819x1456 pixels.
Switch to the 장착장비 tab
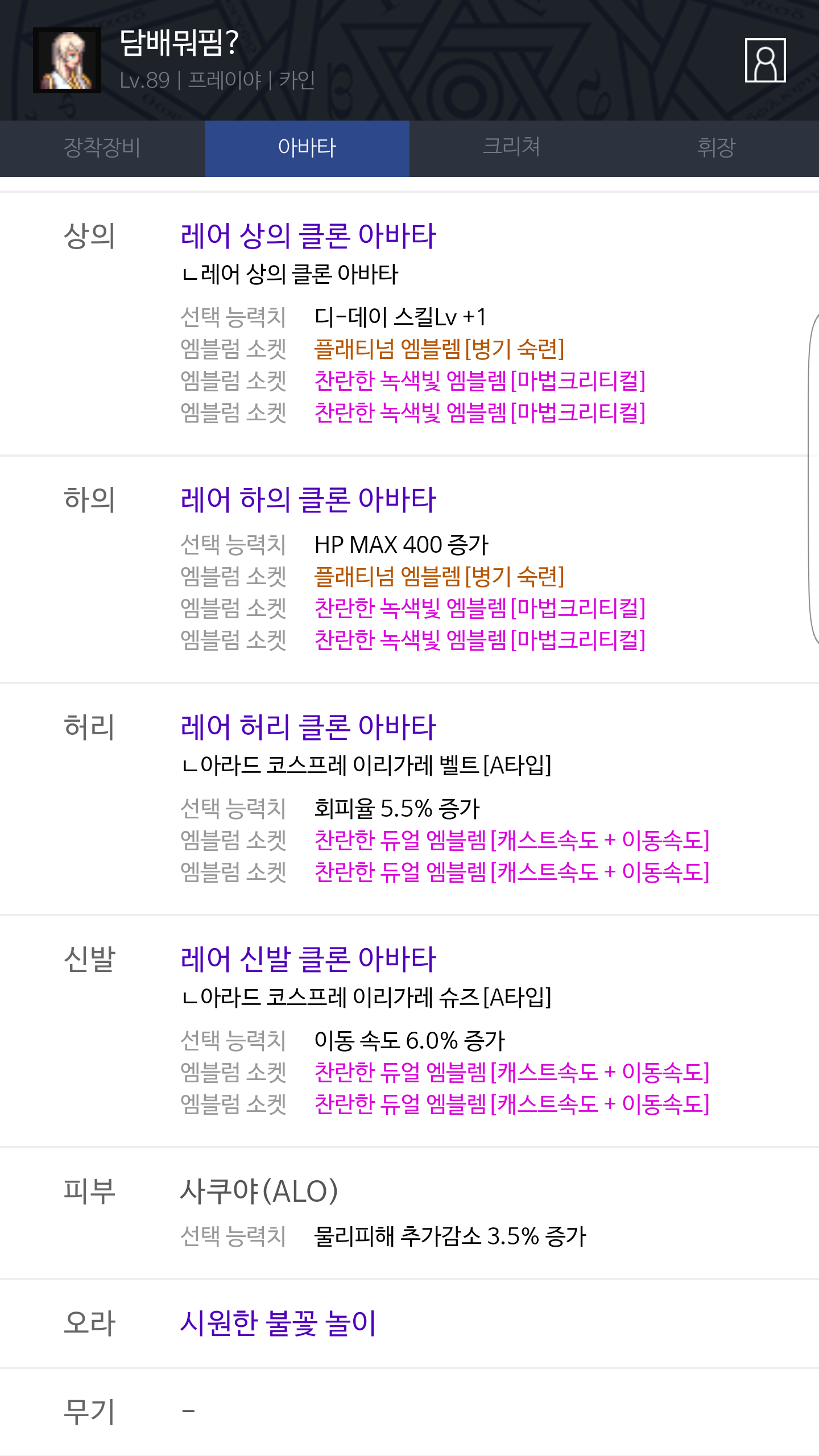102,148
